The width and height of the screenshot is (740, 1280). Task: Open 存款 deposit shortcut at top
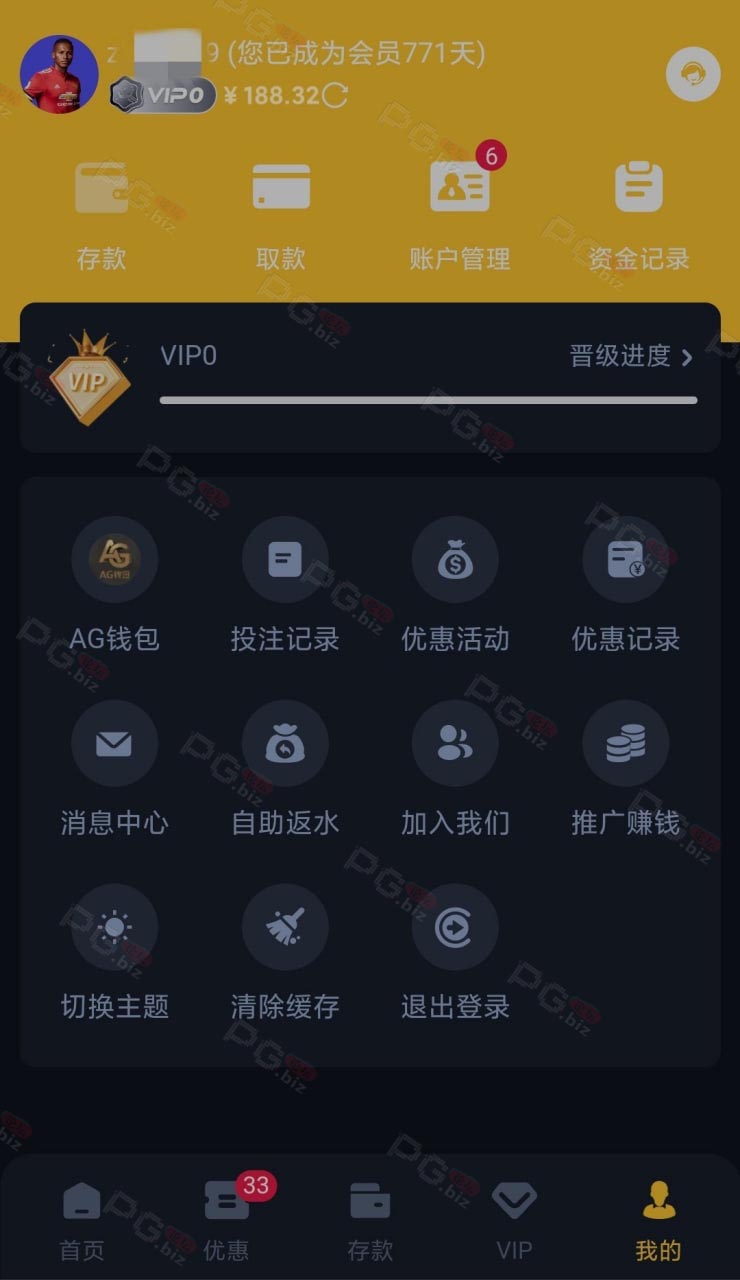[102, 215]
